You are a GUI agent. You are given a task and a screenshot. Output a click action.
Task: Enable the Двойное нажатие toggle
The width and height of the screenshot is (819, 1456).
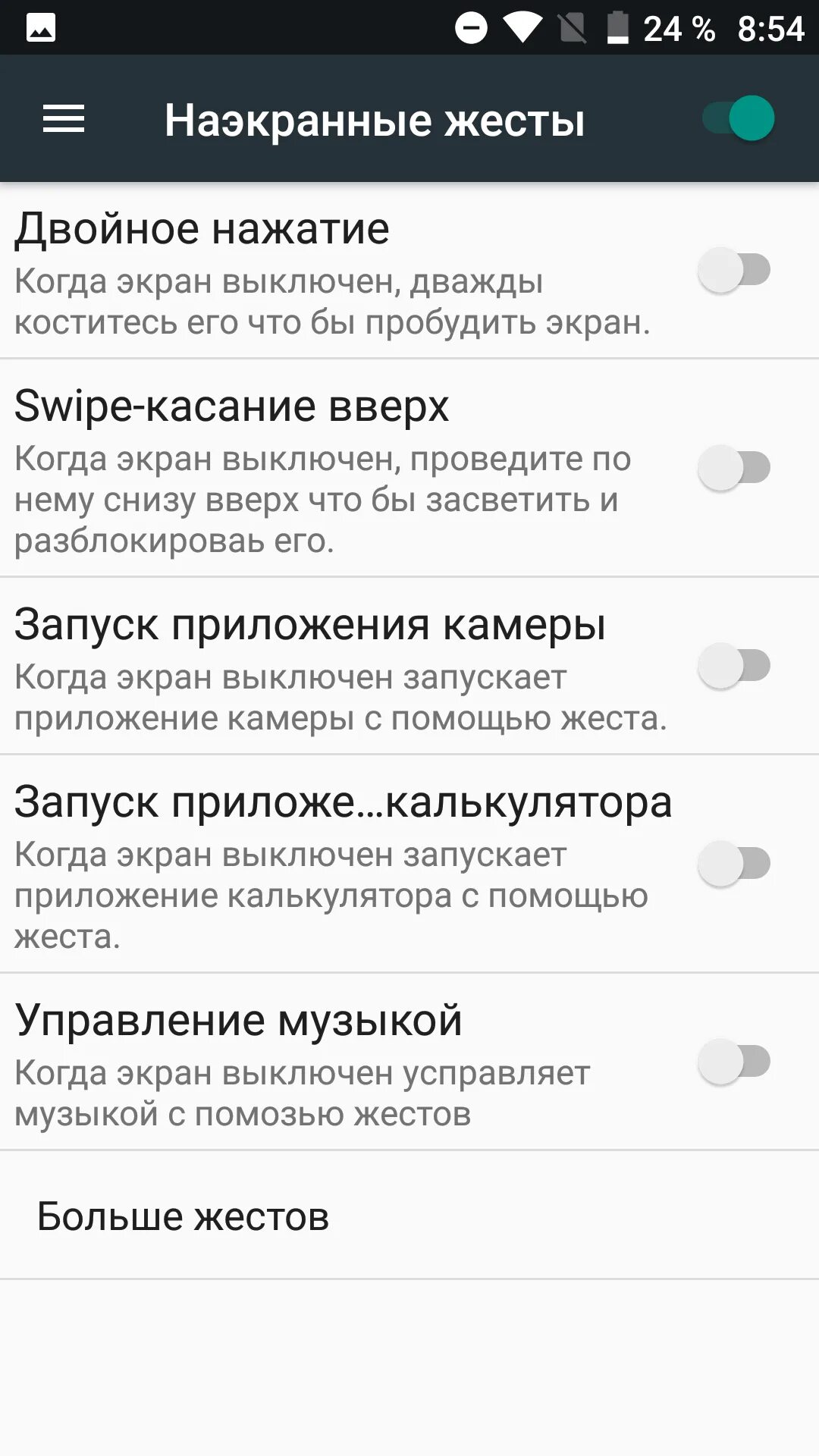pos(733,270)
